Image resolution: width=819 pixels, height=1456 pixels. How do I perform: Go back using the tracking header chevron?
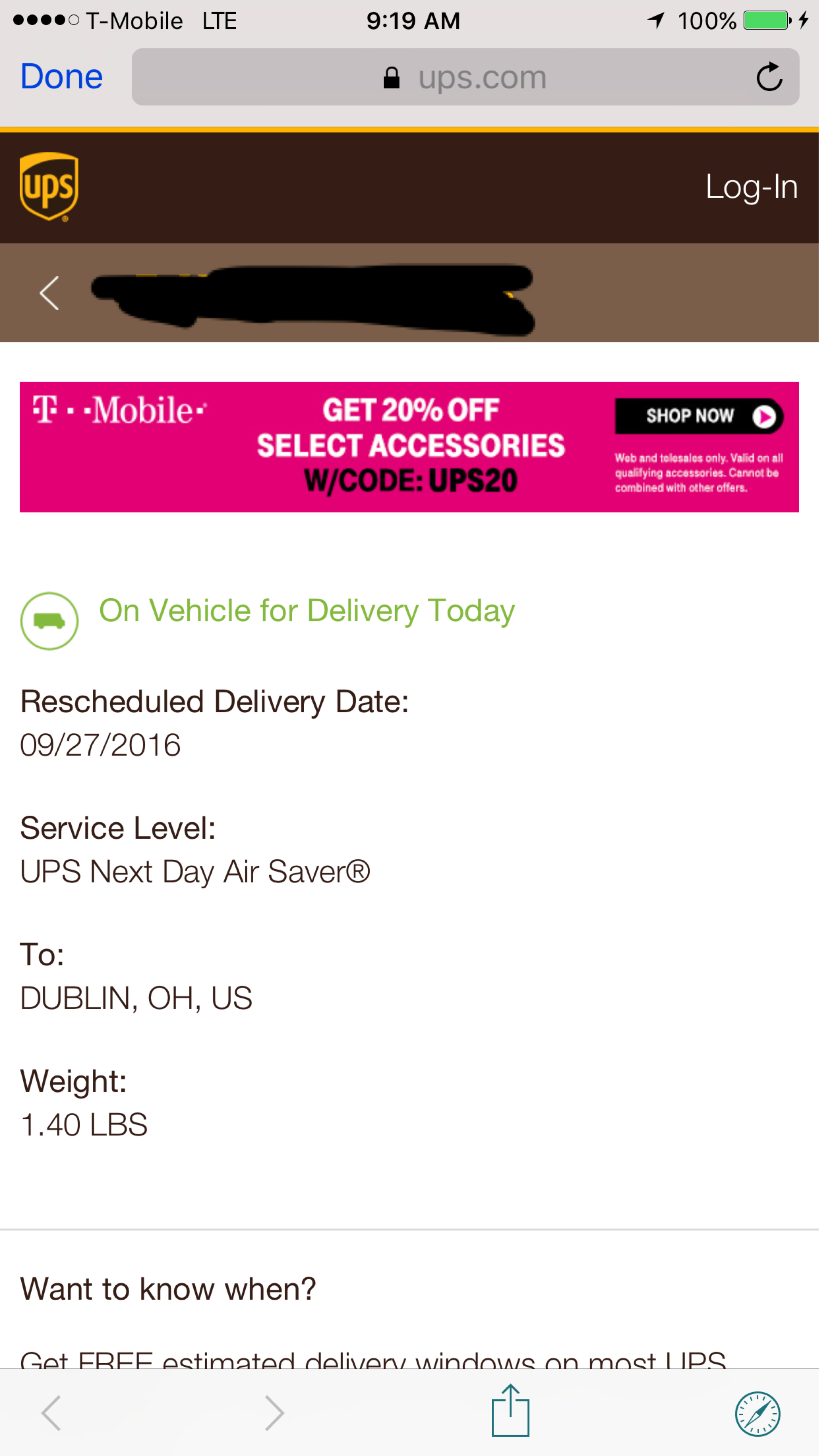pyautogui.click(x=49, y=293)
